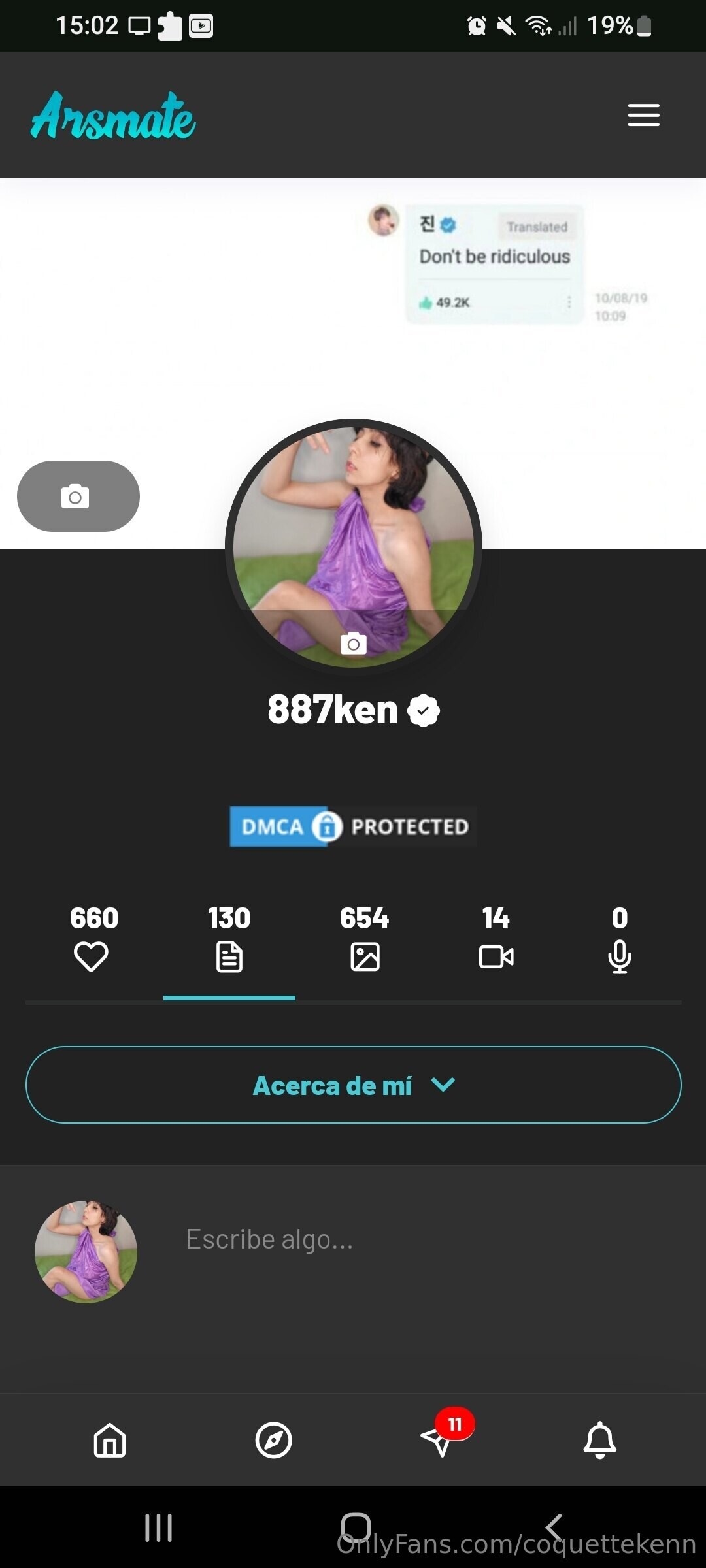The height and width of the screenshot is (1568, 706).
Task: Open recent apps from navigation bar
Action: pos(158,1527)
